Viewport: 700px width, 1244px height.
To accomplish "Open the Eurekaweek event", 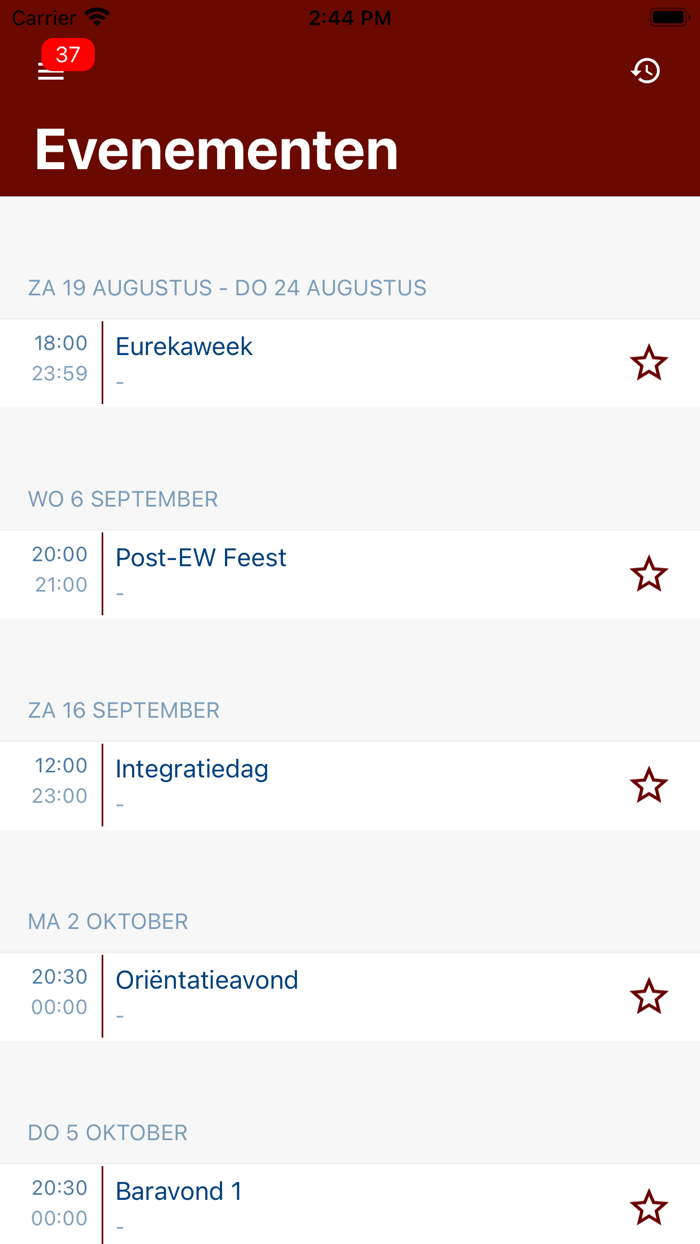I will click(x=350, y=363).
